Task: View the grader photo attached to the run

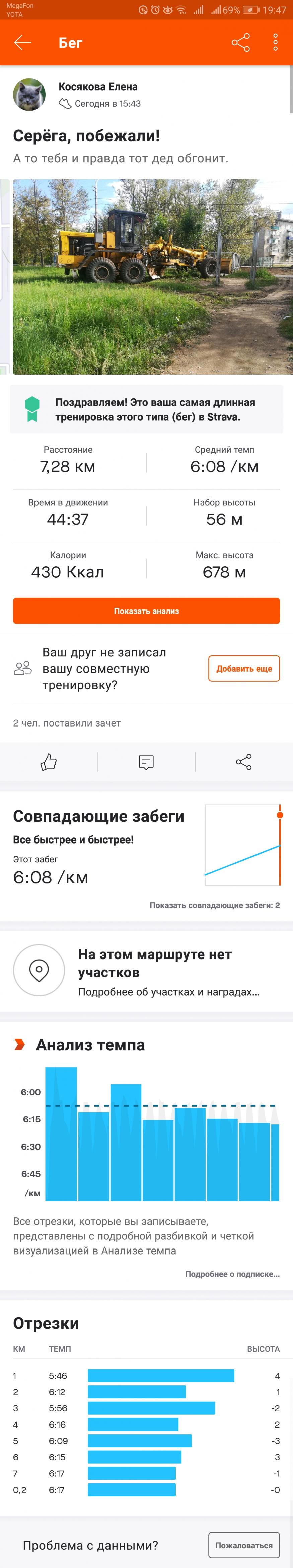Action: click(x=153, y=277)
